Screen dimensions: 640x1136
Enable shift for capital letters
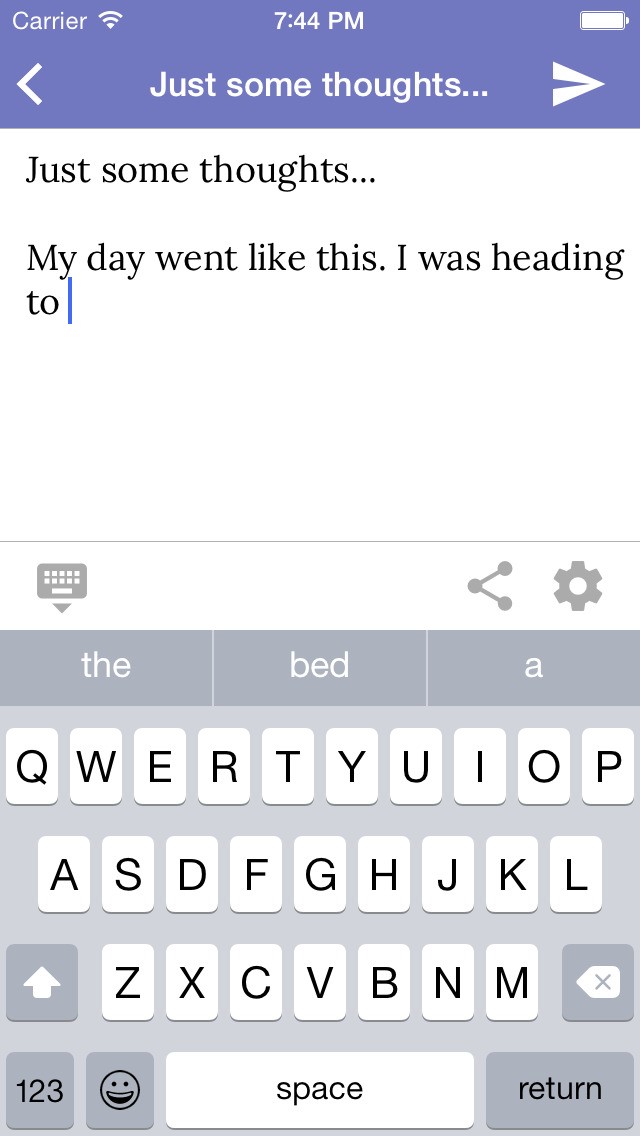42,983
